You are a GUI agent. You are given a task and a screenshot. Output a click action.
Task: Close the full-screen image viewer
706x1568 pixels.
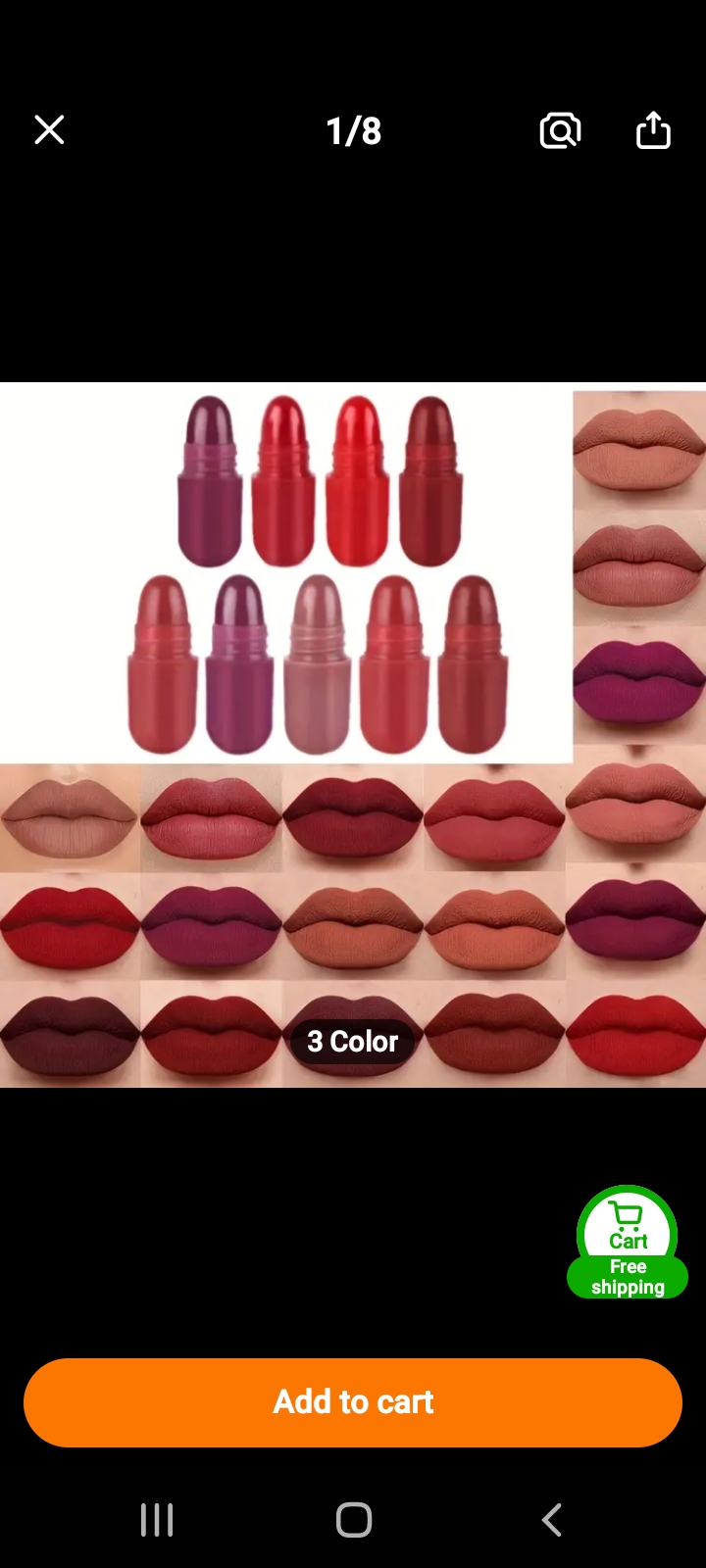[x=49, y=130]
